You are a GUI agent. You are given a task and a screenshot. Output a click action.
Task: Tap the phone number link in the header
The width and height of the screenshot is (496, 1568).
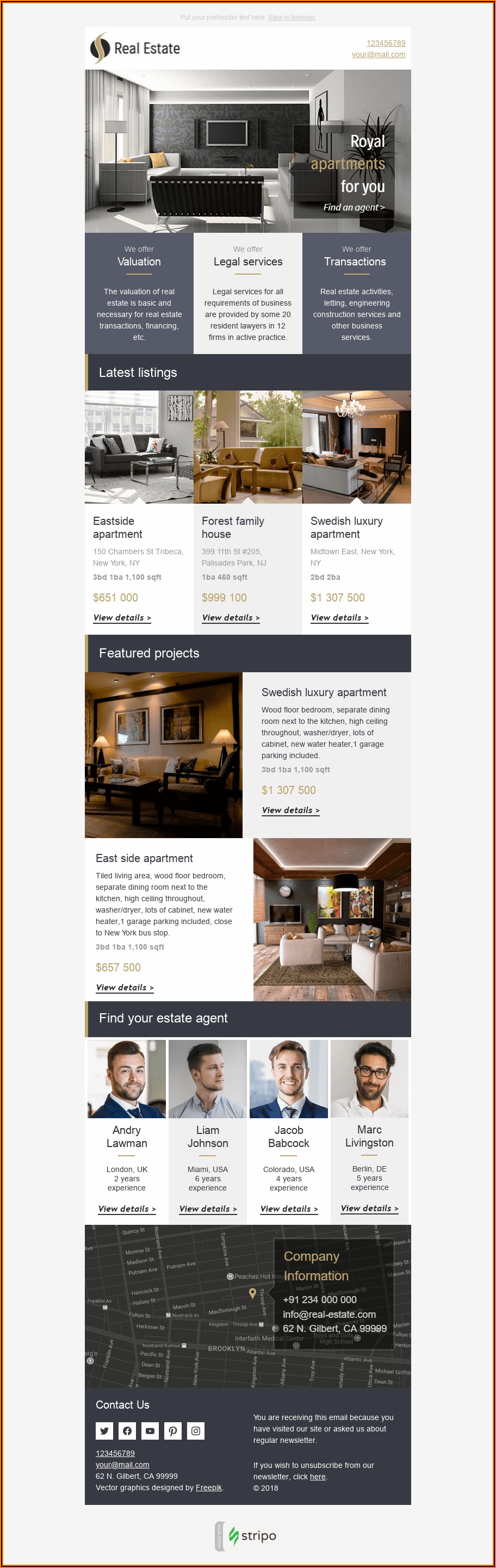click(385, 43)
